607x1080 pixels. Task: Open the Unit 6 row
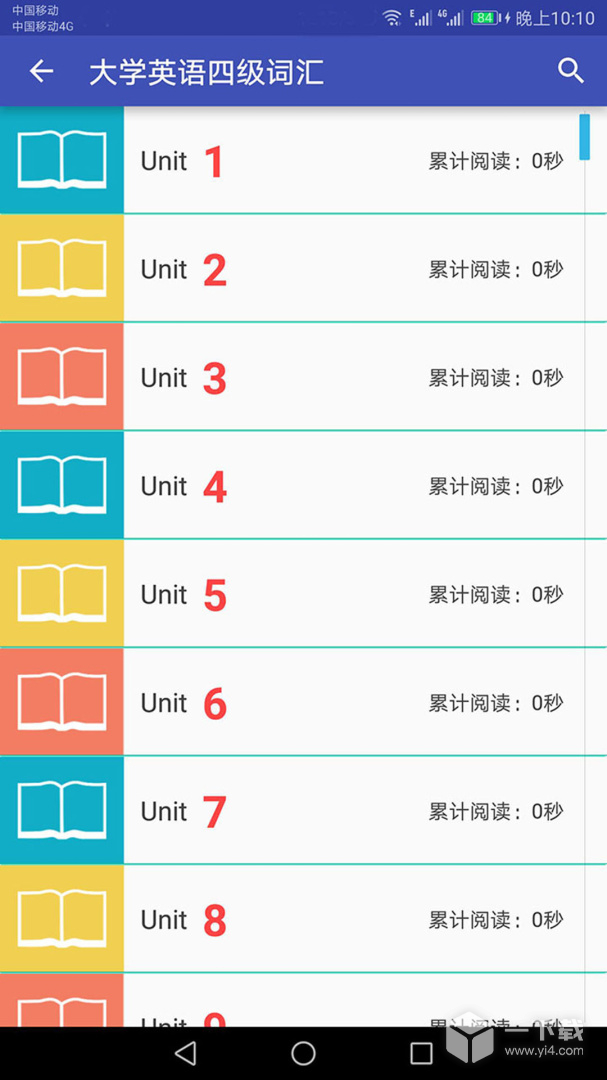(x=300, y=703)
